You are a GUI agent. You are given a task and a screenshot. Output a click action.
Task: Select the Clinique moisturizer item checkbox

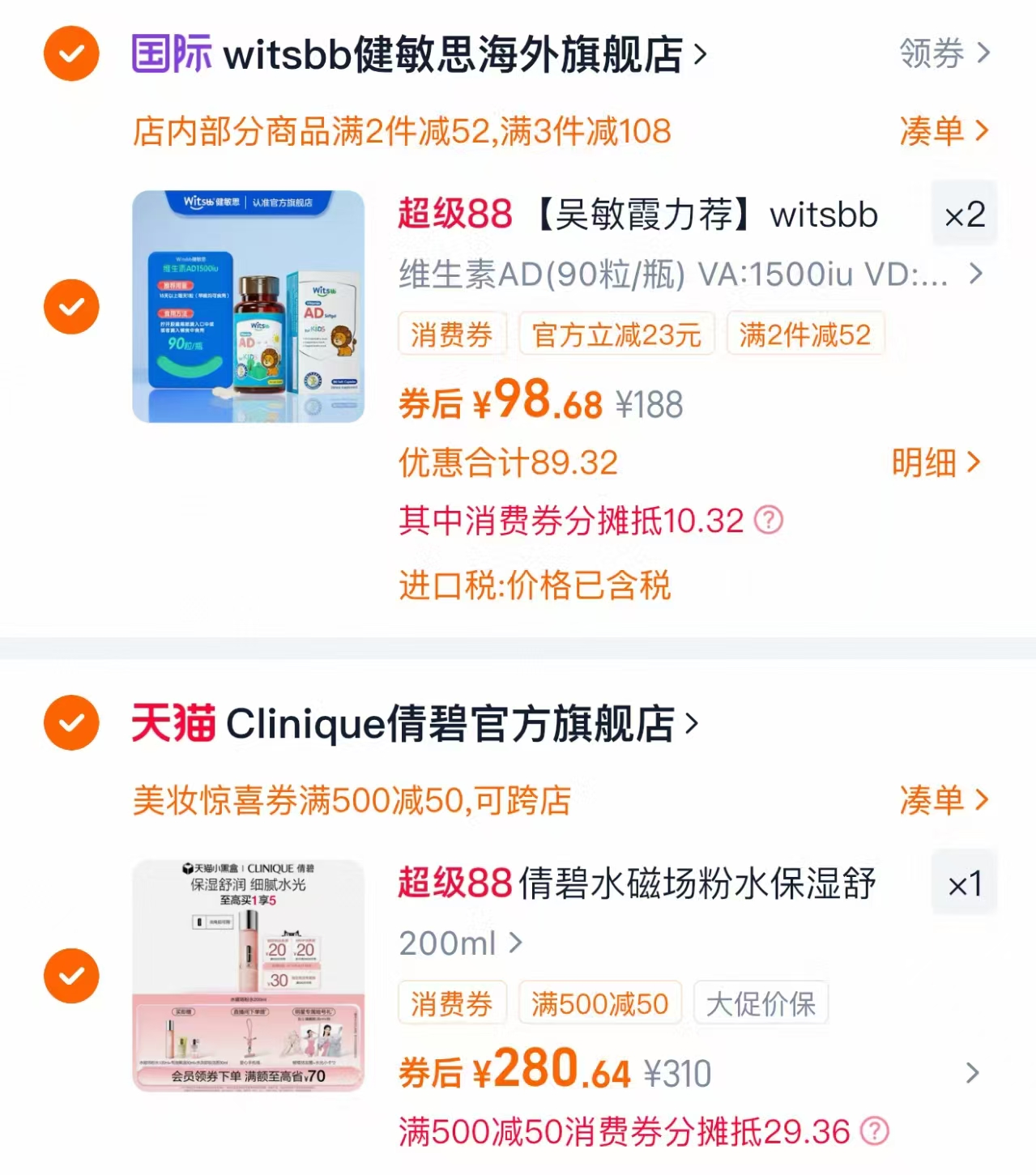[x=71, y=975]
